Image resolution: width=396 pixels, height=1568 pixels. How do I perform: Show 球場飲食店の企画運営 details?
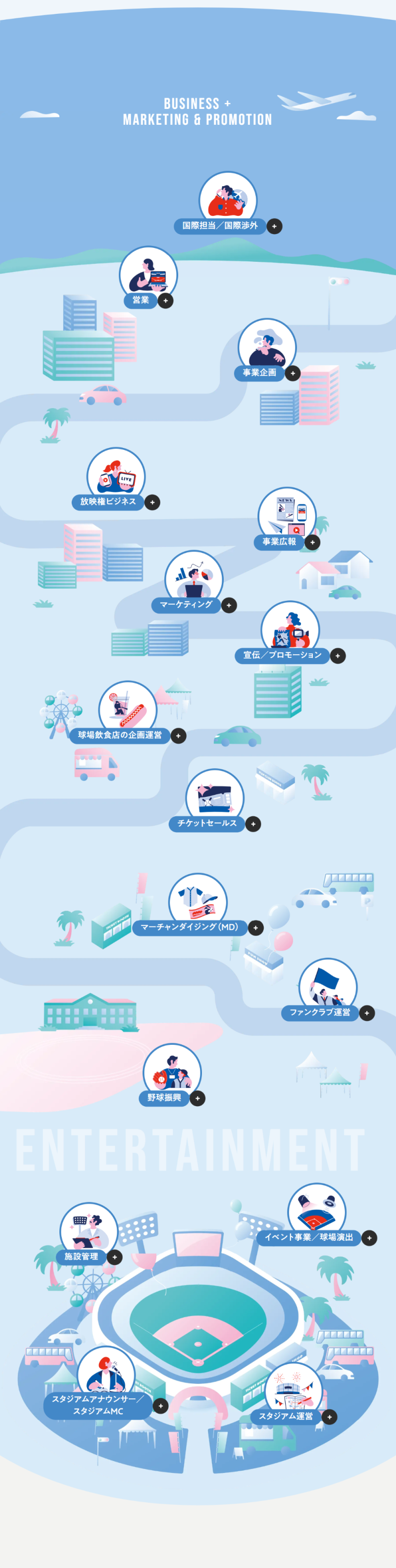click(x=178, y=736)
